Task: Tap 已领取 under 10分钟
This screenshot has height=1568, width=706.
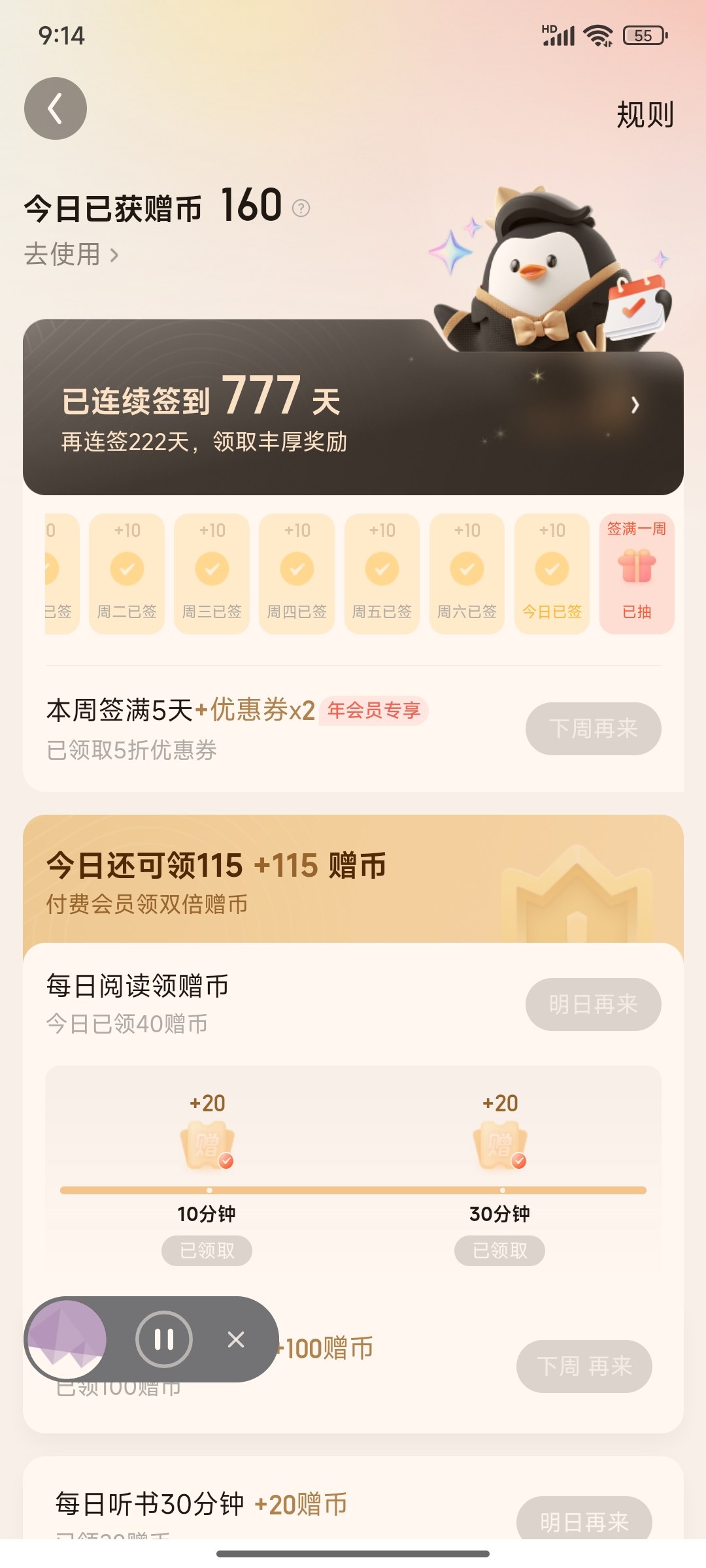Action: tap(207, 1250)
